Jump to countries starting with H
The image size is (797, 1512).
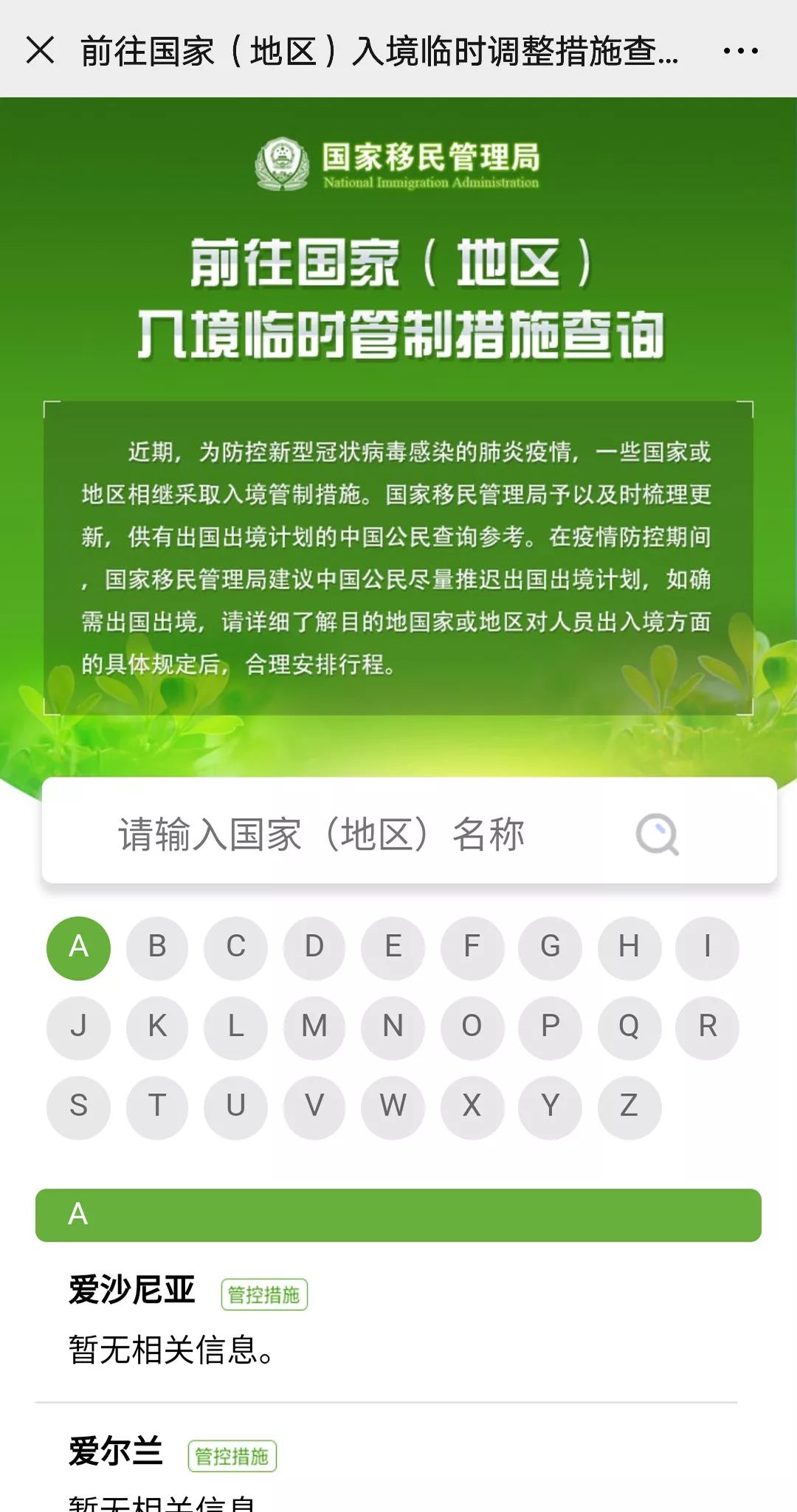(629, 947)
